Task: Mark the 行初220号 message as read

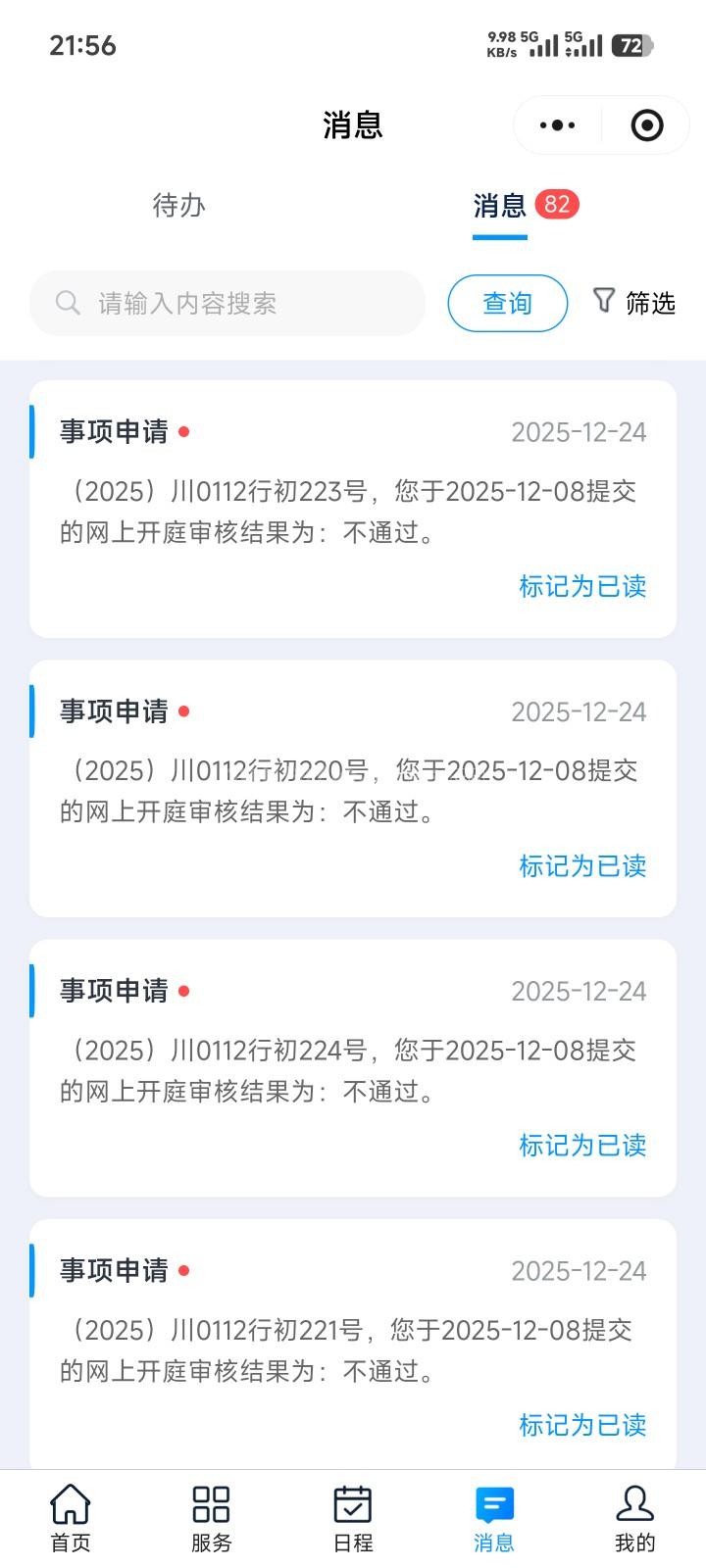Action: [582, 865]
